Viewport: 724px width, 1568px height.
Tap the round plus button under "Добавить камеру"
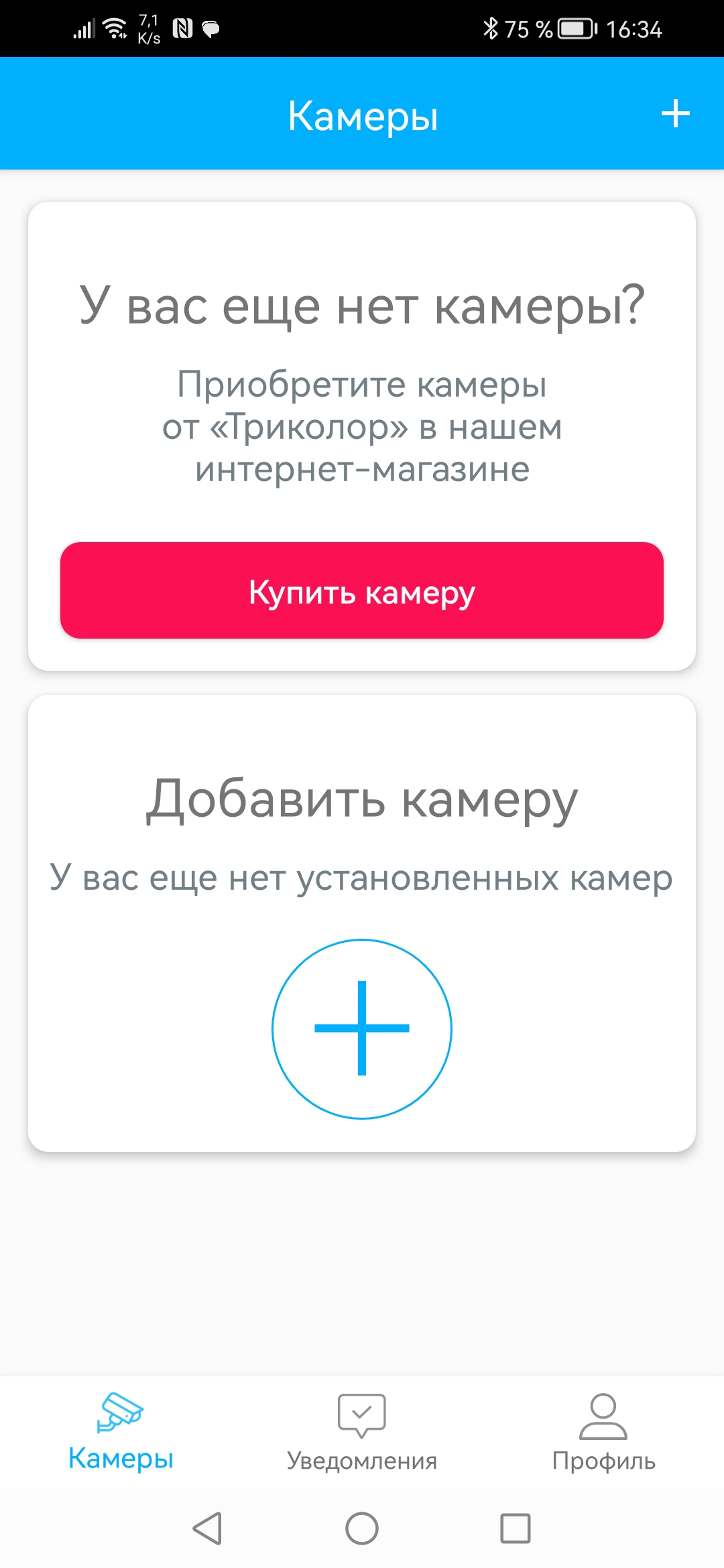362,1029
